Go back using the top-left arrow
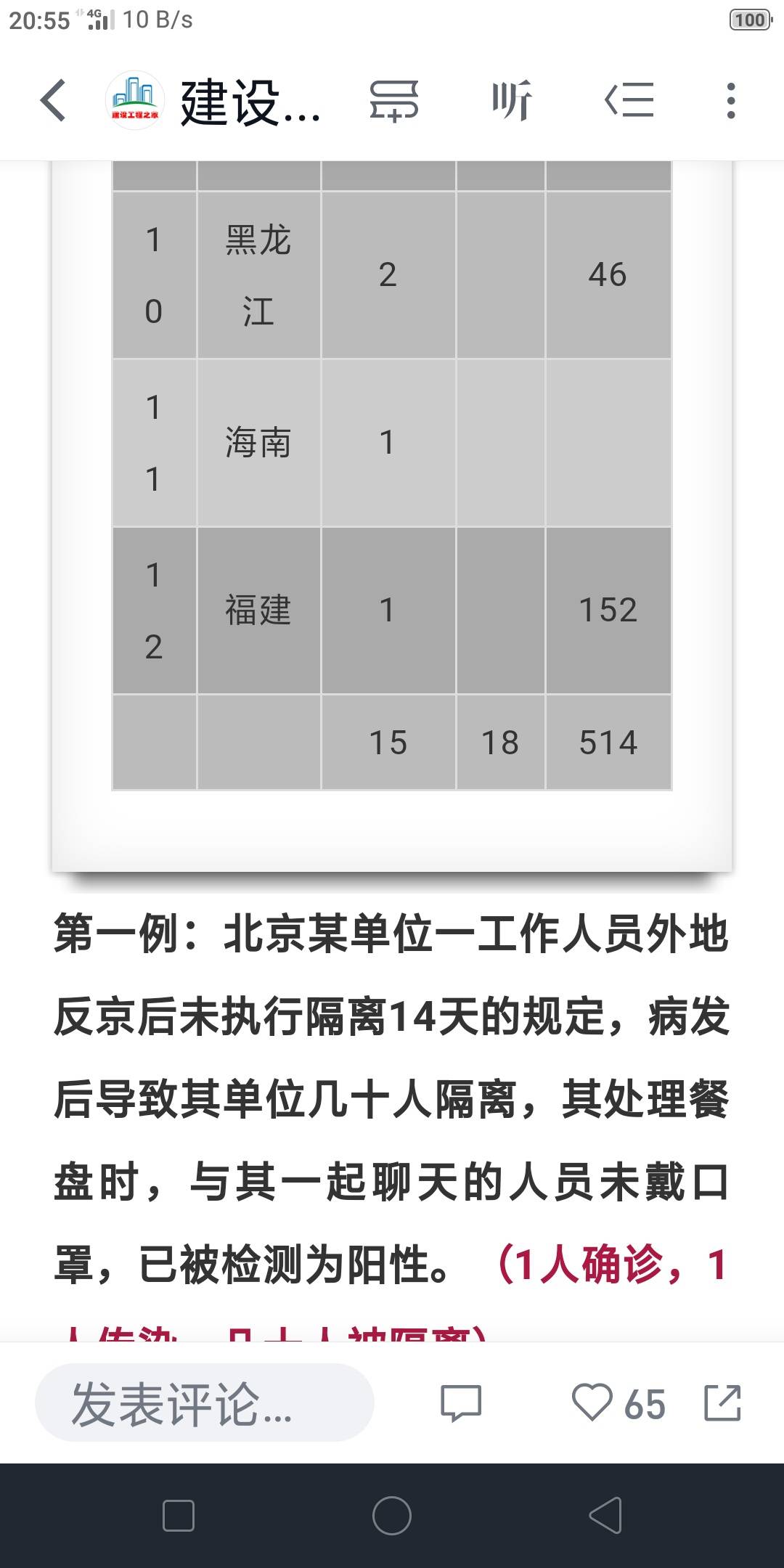 coord(53,100)
